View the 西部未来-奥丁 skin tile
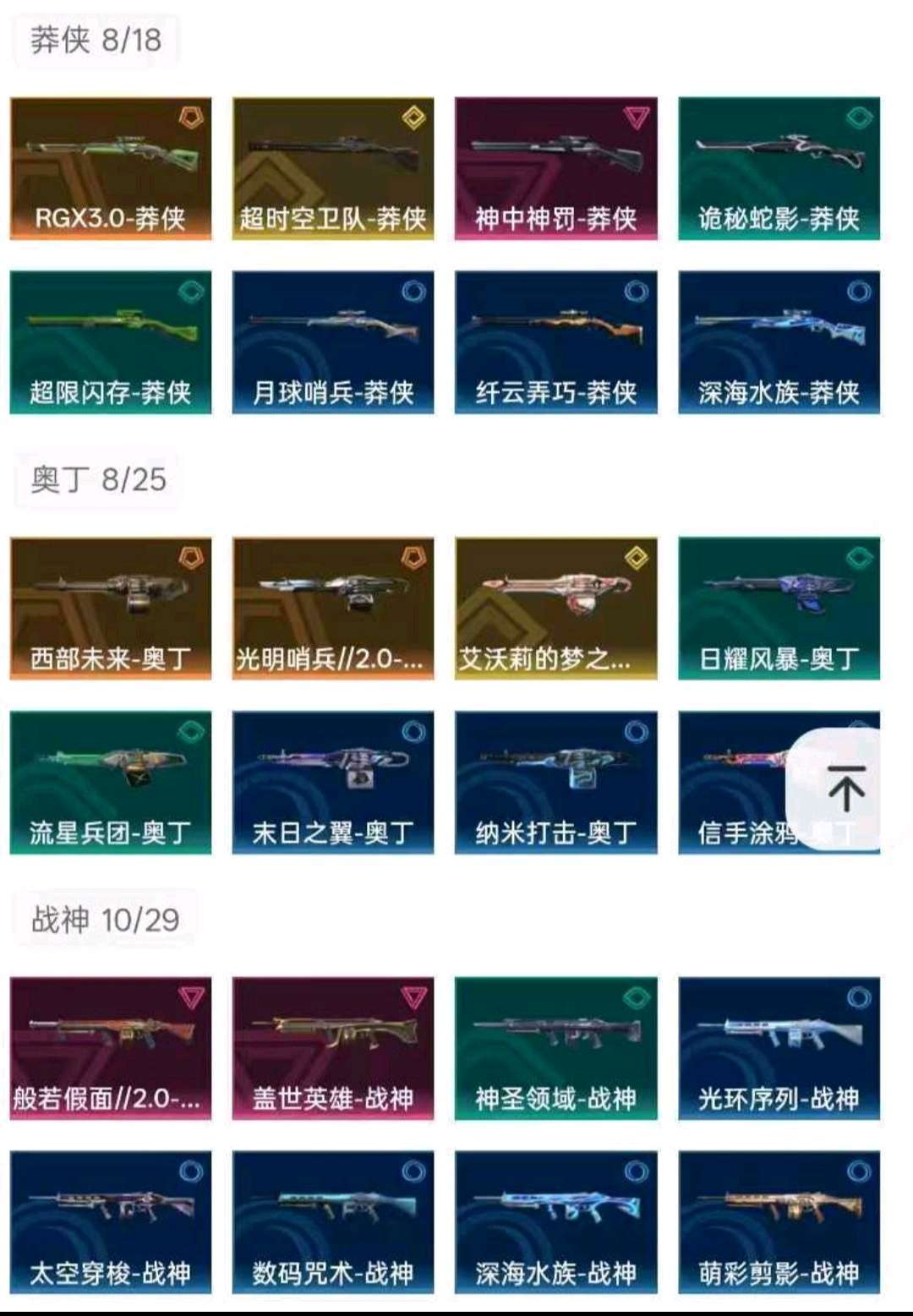 point(111,608)
